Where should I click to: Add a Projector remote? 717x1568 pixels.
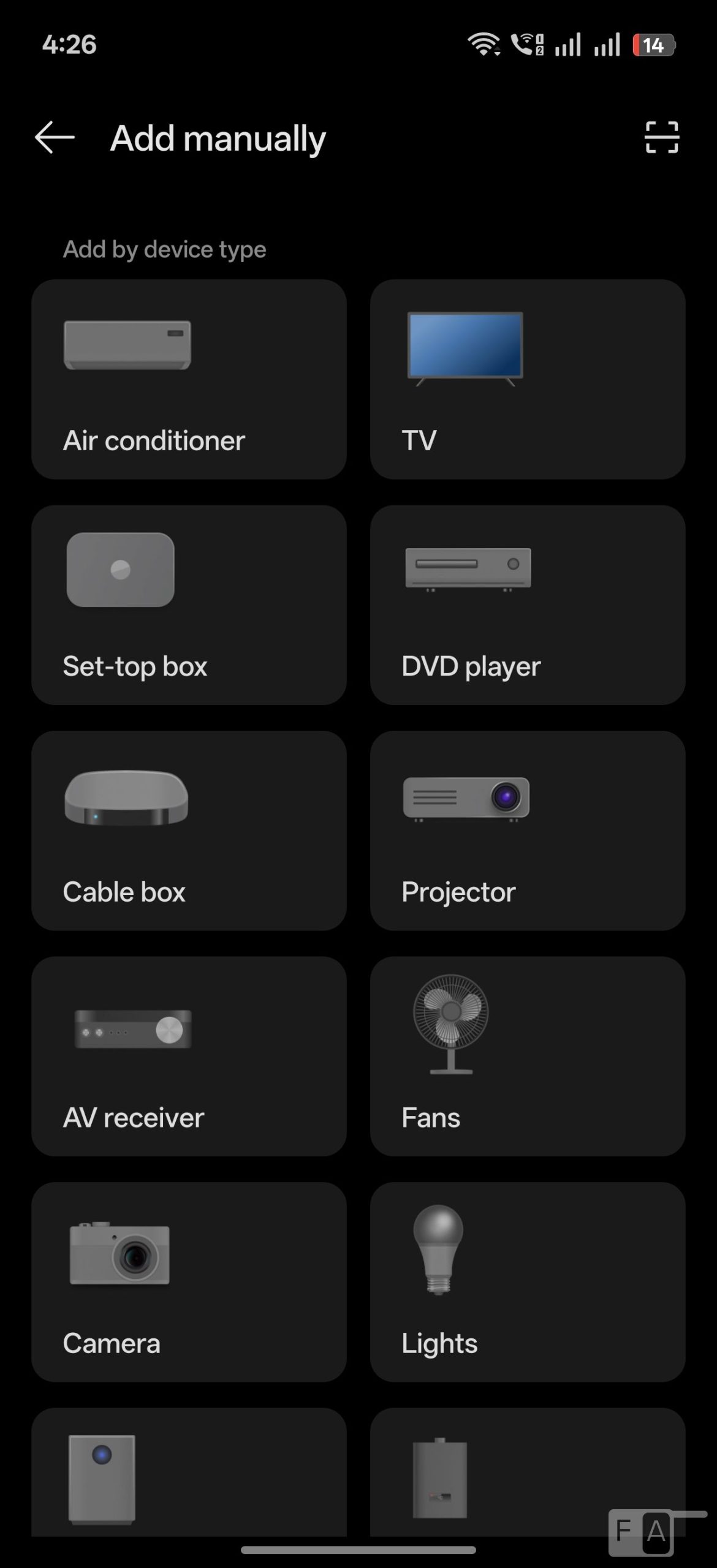[527, 830]
